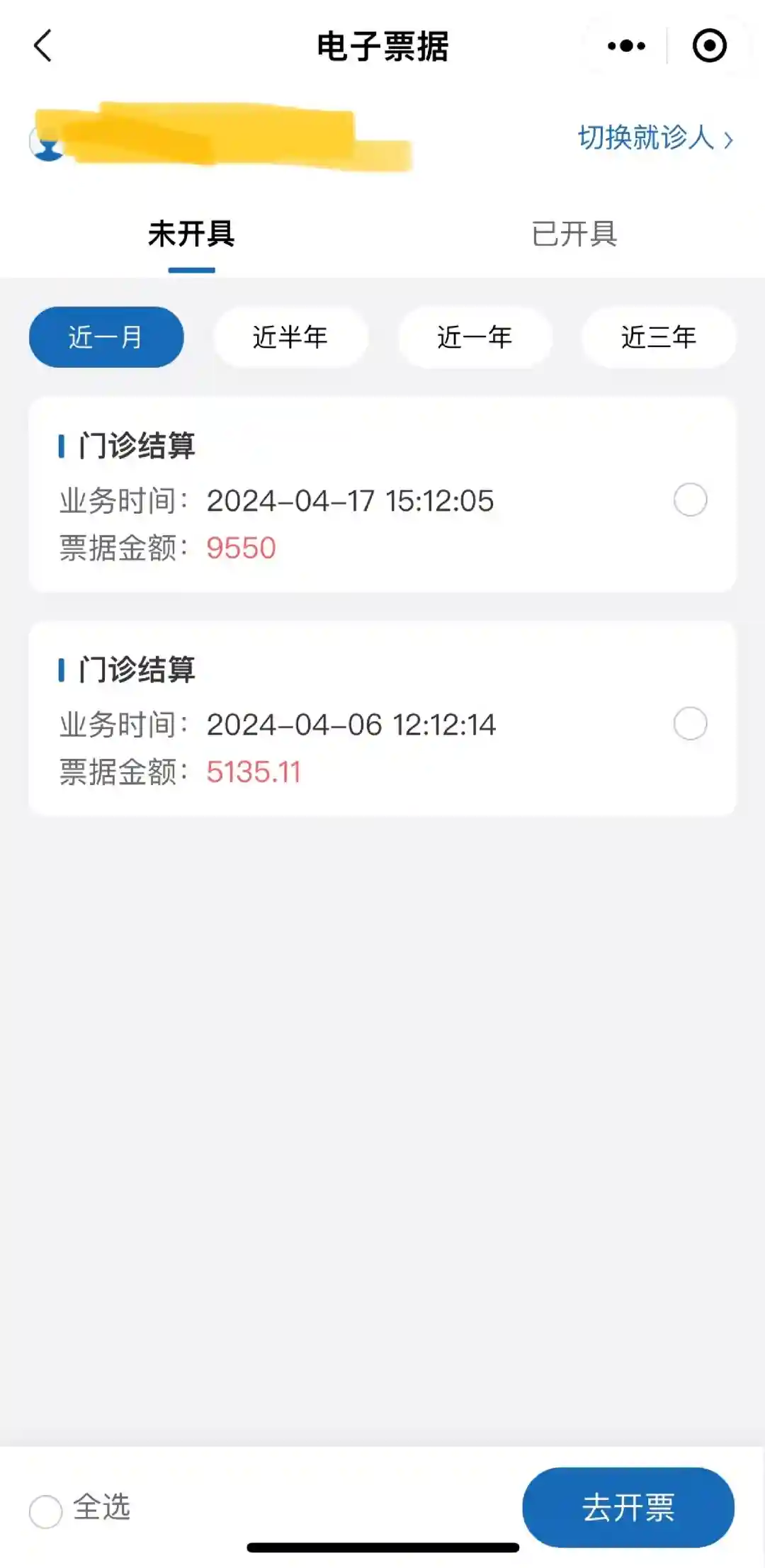Select the 9550 receipt dated 2024-04-17

(x=690, y=500)
